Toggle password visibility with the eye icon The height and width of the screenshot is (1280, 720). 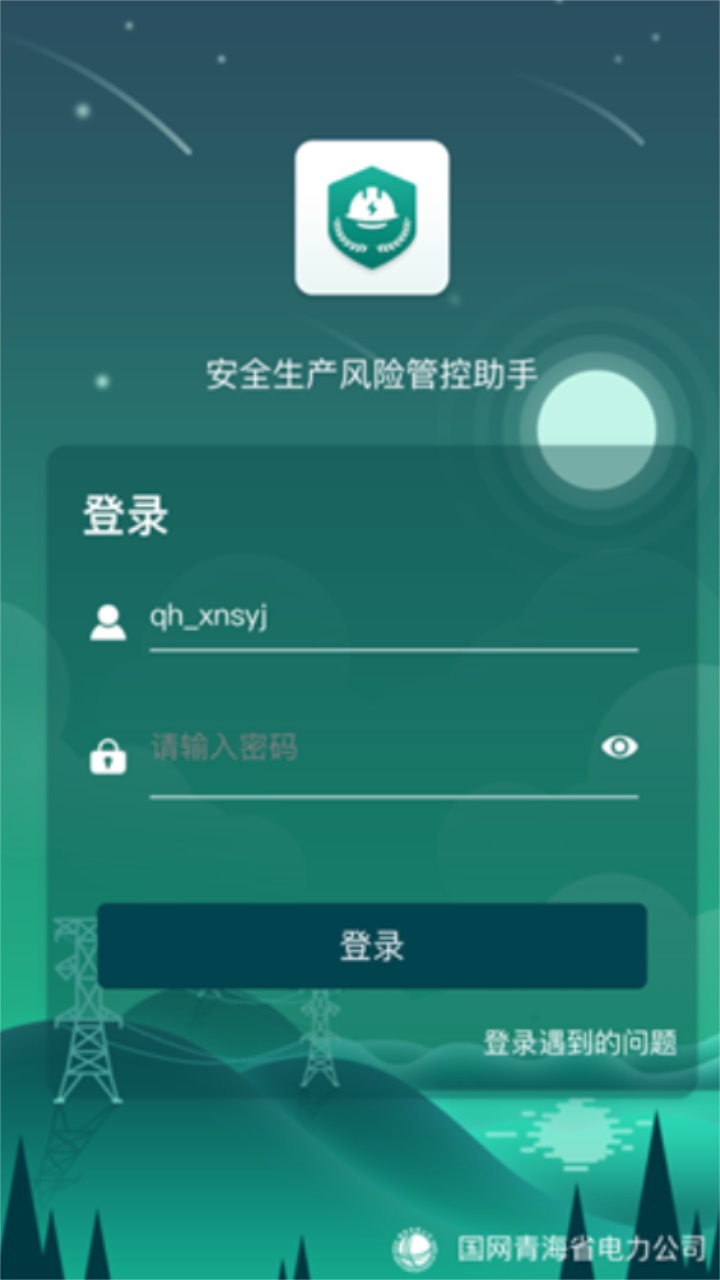pos(619,747)
